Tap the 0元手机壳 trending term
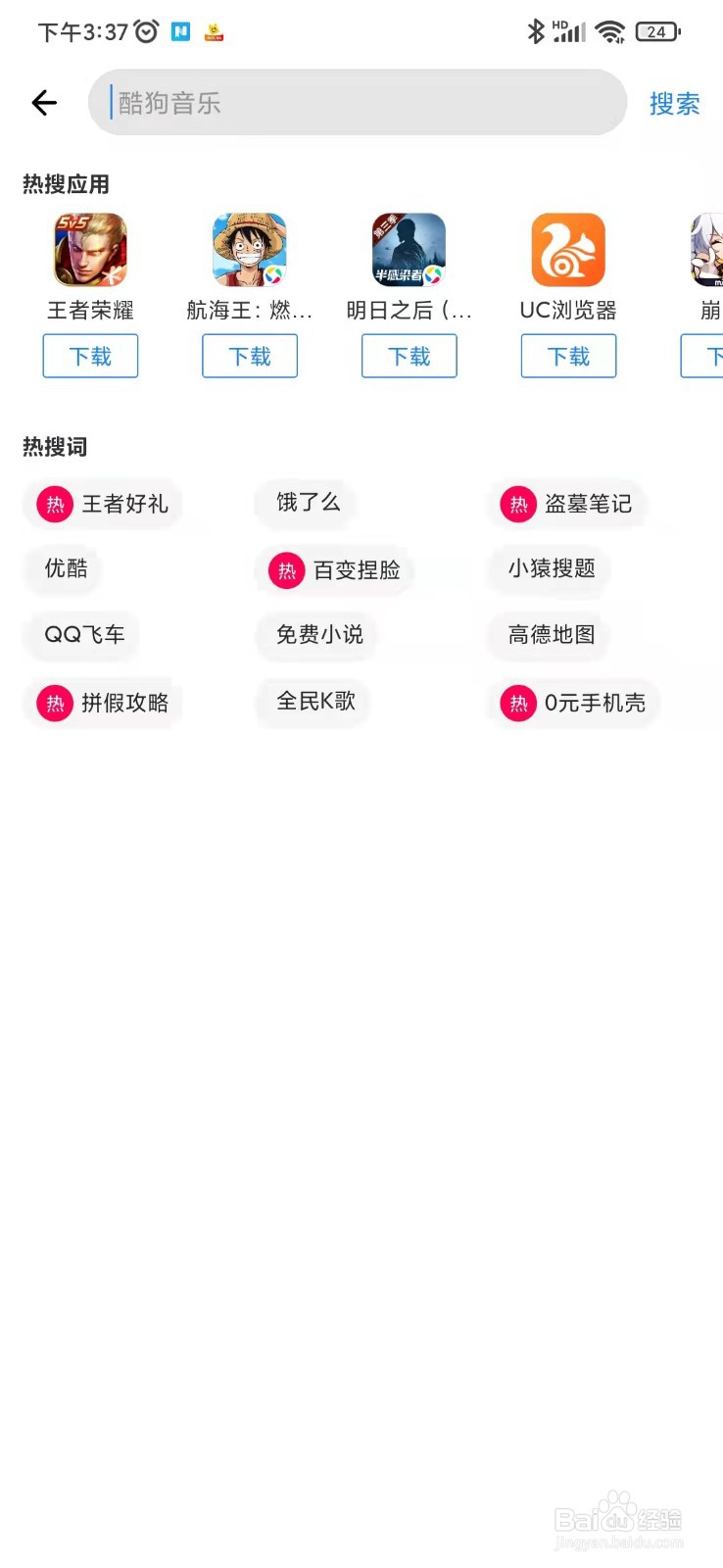Screen dimensions: 723x1568 point(574,703)
